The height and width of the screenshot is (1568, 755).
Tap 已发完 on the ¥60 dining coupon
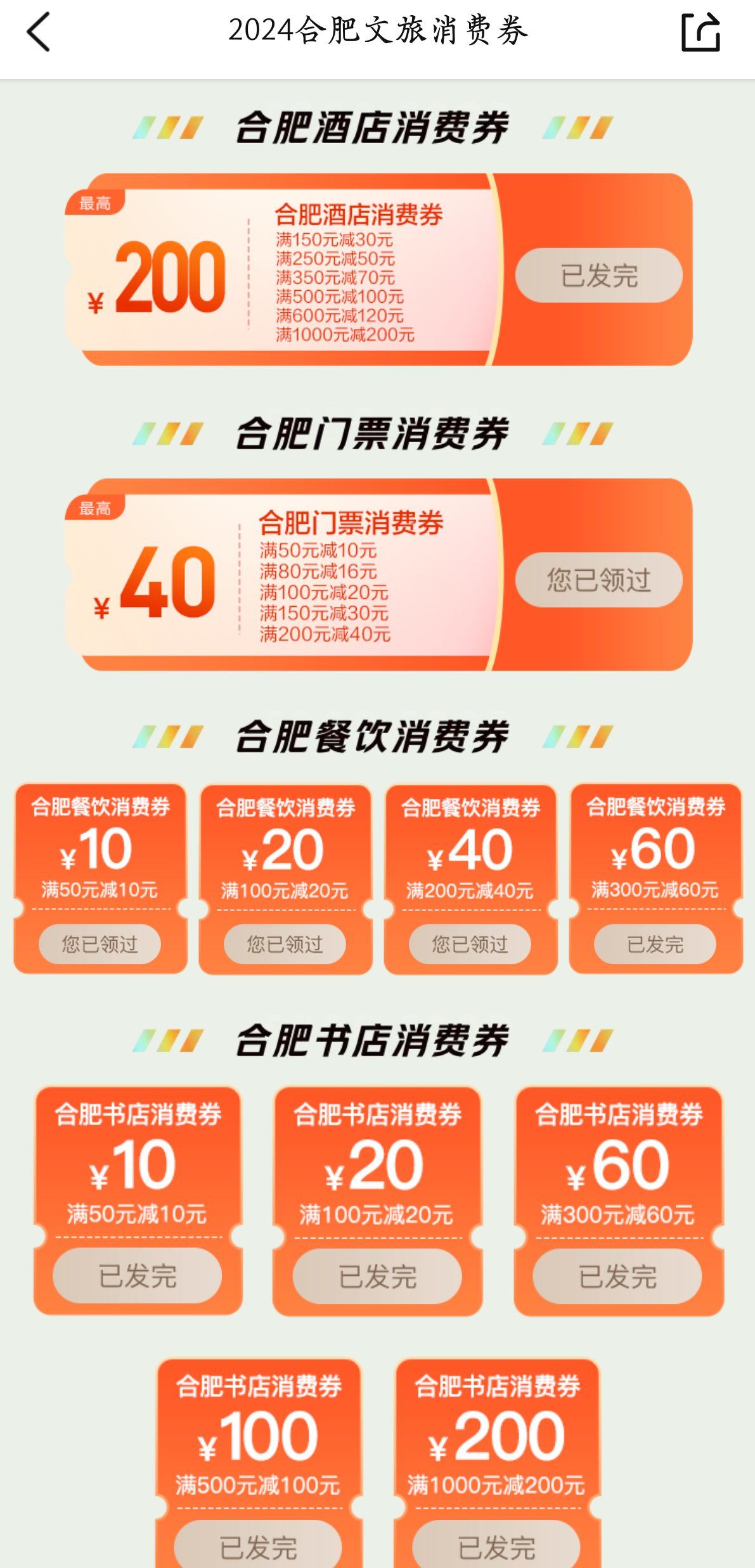pyautogui.click(x=655, y=944)
